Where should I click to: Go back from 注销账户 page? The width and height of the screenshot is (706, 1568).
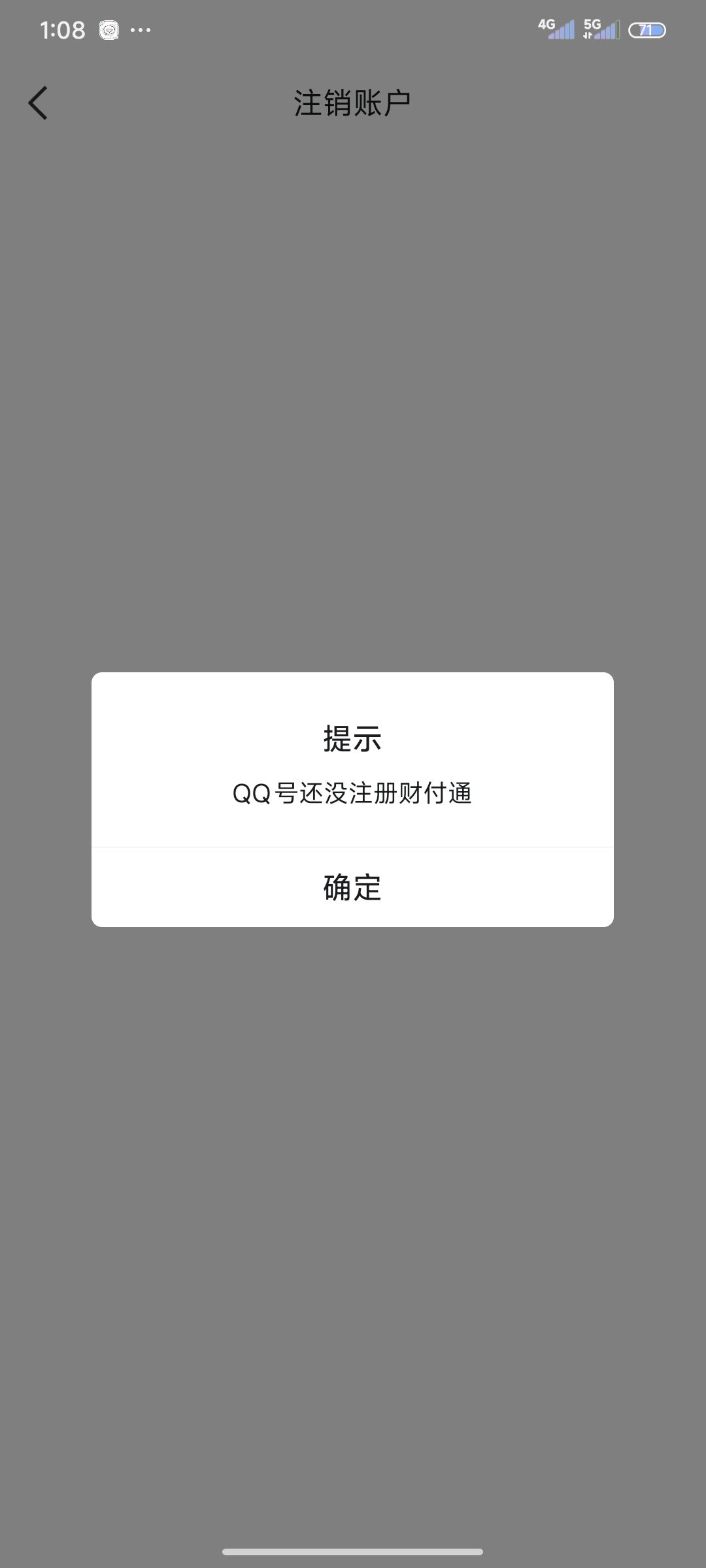[x=38, y=103]
